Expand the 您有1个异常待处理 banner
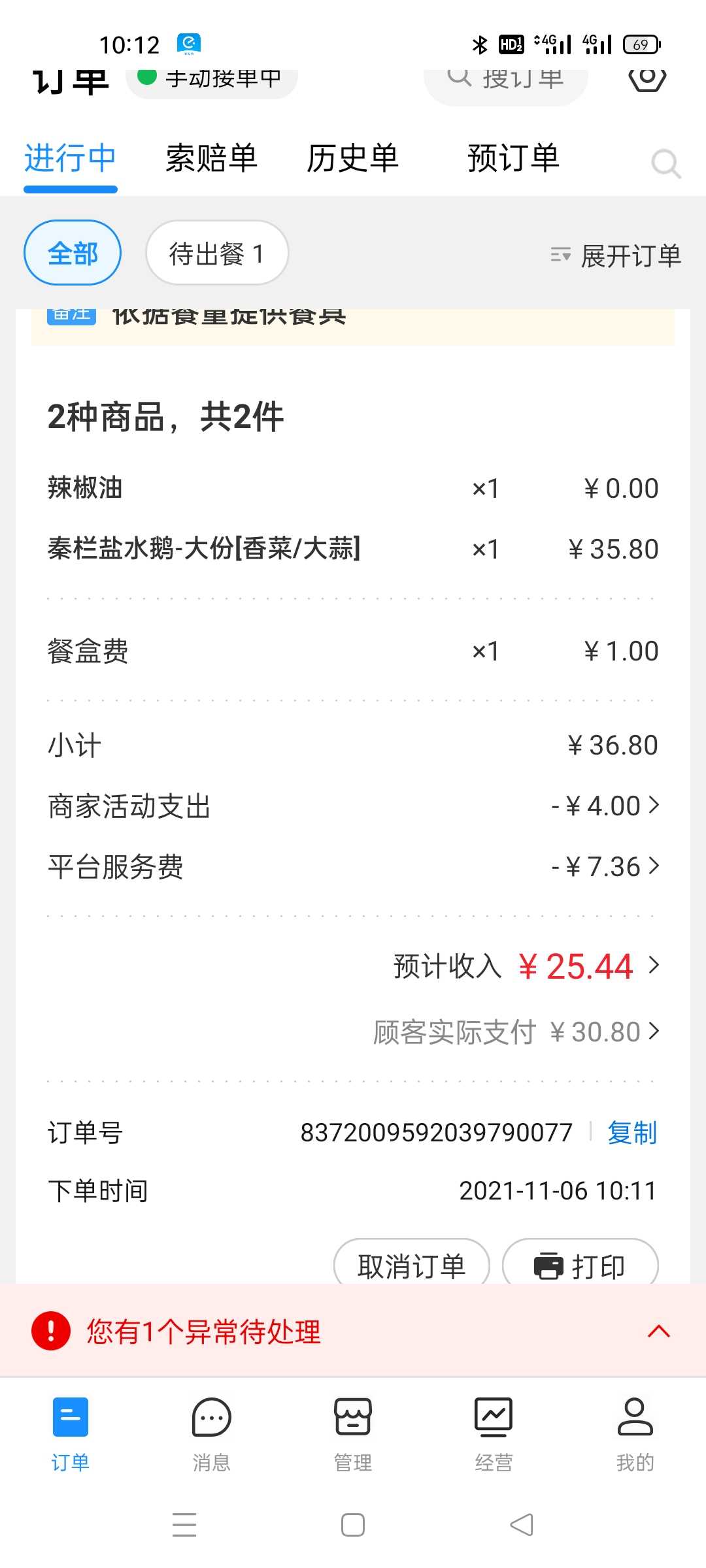This screenshot has height=1568, width=706. click(353, 1331)
